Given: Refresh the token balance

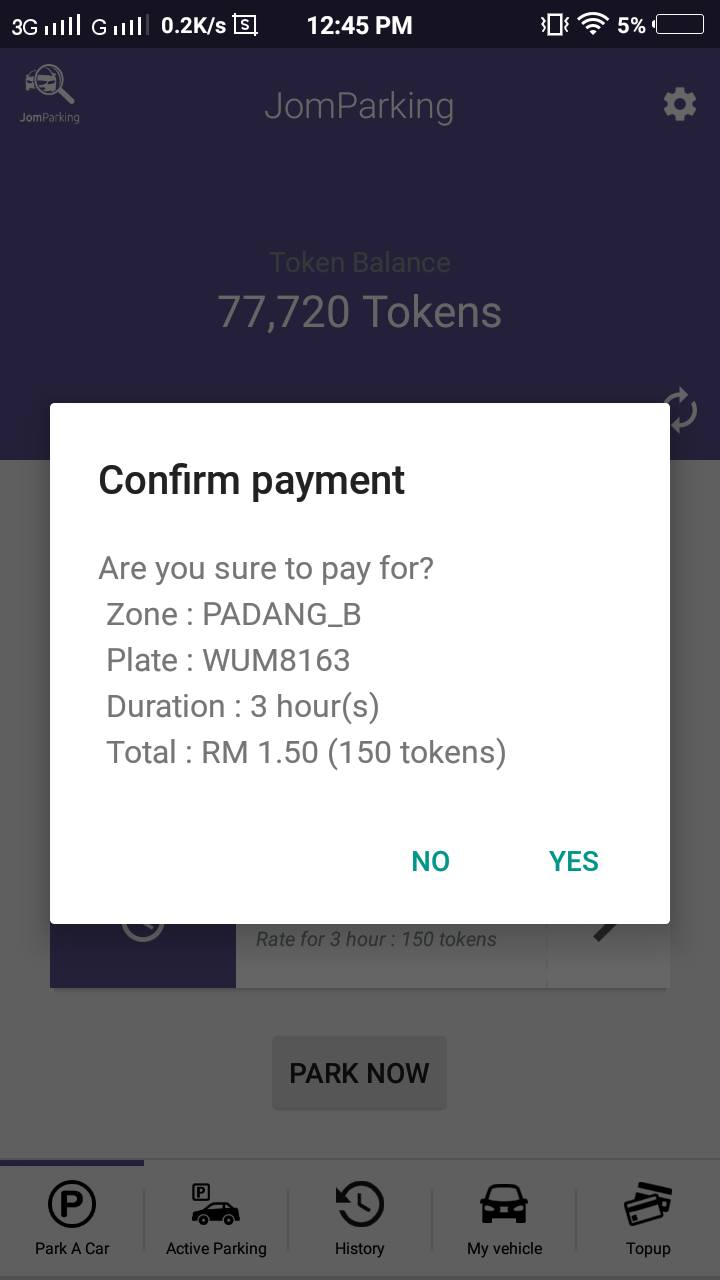Looking at the screenshot, I should (x=680, y=410).
